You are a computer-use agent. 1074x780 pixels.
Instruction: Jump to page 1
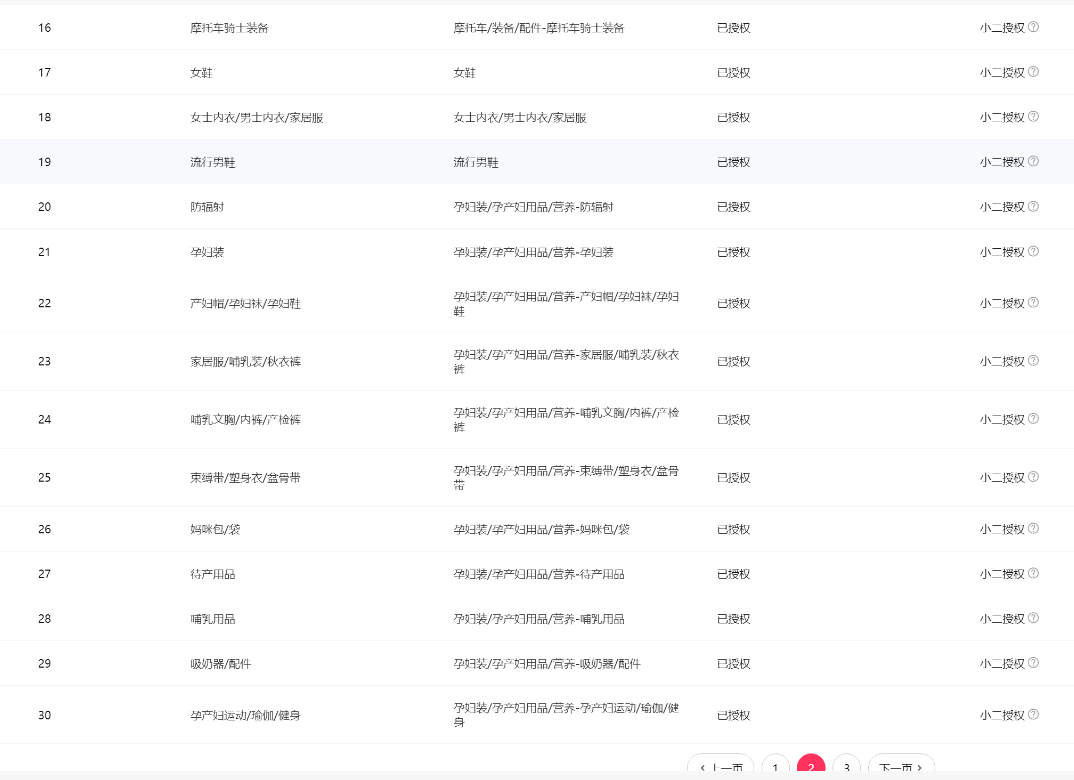775,767
